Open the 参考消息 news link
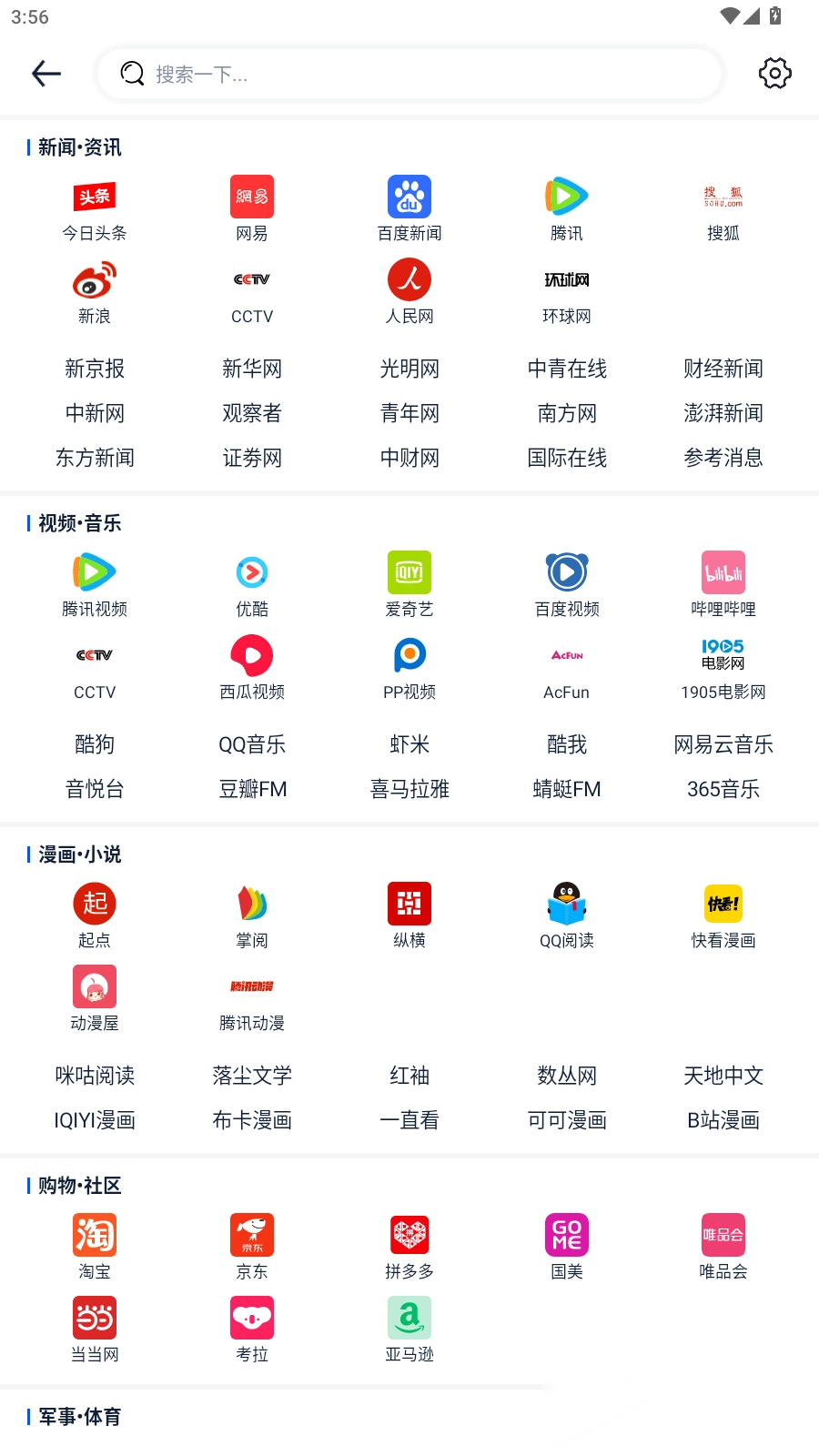Screen dimensions: 819x1456 tap(723, 459)
